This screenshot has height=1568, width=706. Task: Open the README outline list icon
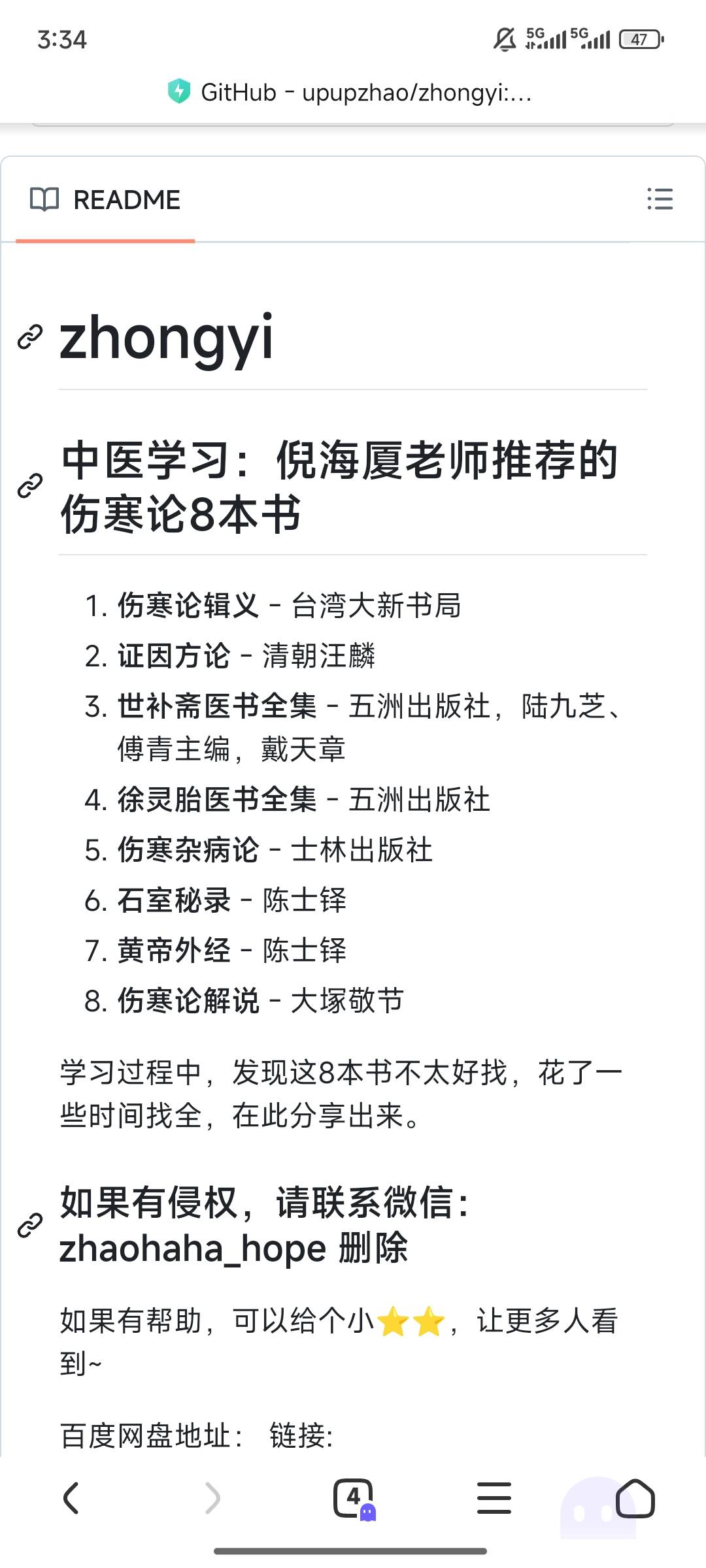[x=660, y=199]
